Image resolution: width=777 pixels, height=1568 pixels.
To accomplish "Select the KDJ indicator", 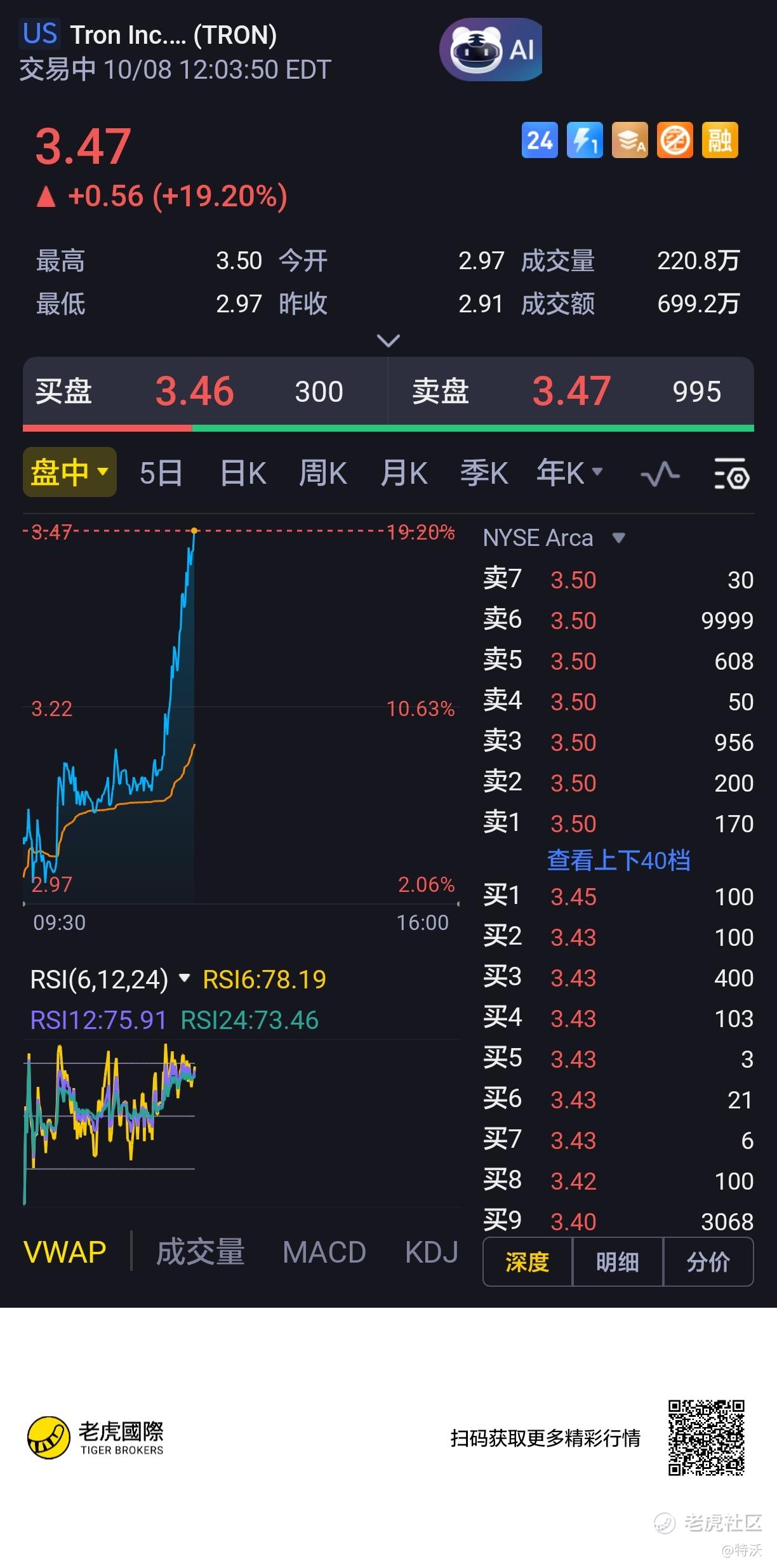I will point(431,1252).
